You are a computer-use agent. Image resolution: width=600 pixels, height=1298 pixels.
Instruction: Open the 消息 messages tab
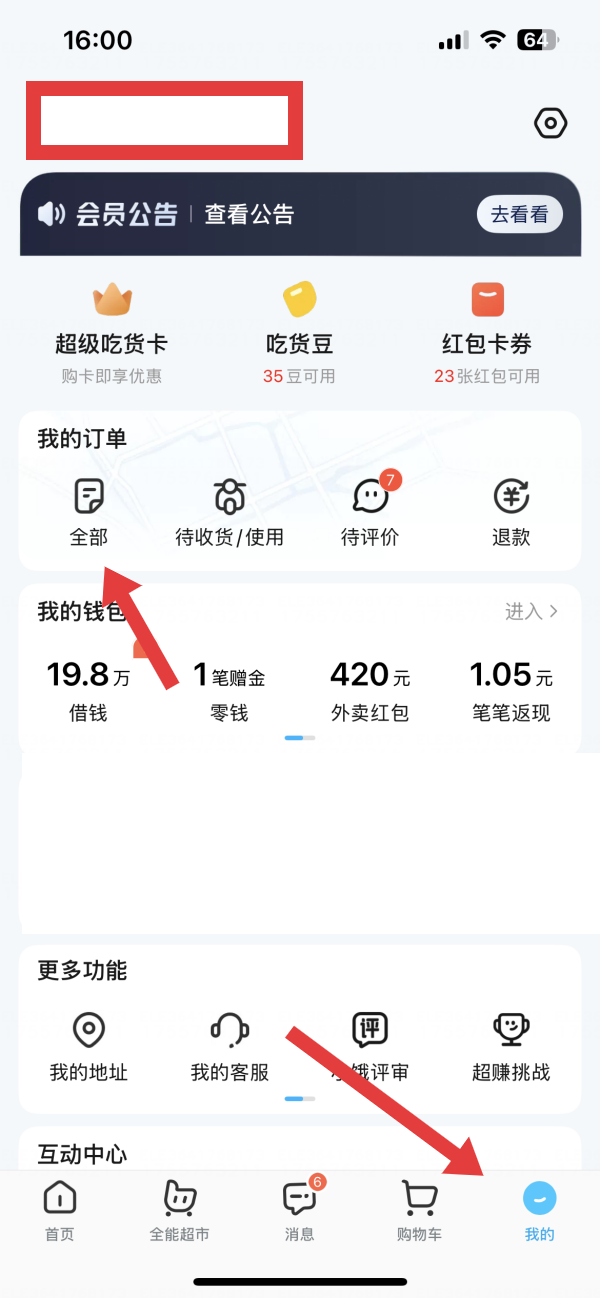[x=300, y=1210]
